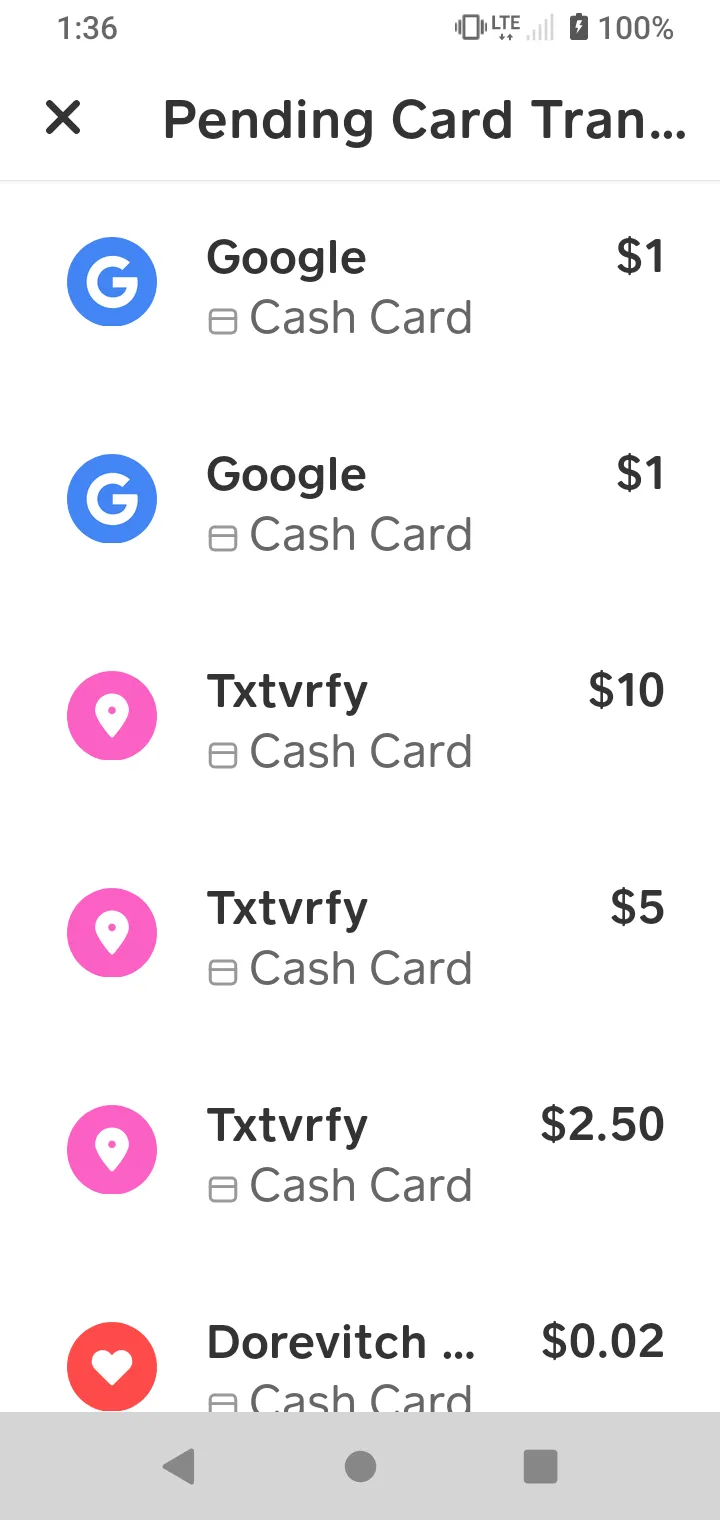Open the $2.50 Txtvrfy transaction
This screenshot has height=1520, width=720.
point(360,1153)
